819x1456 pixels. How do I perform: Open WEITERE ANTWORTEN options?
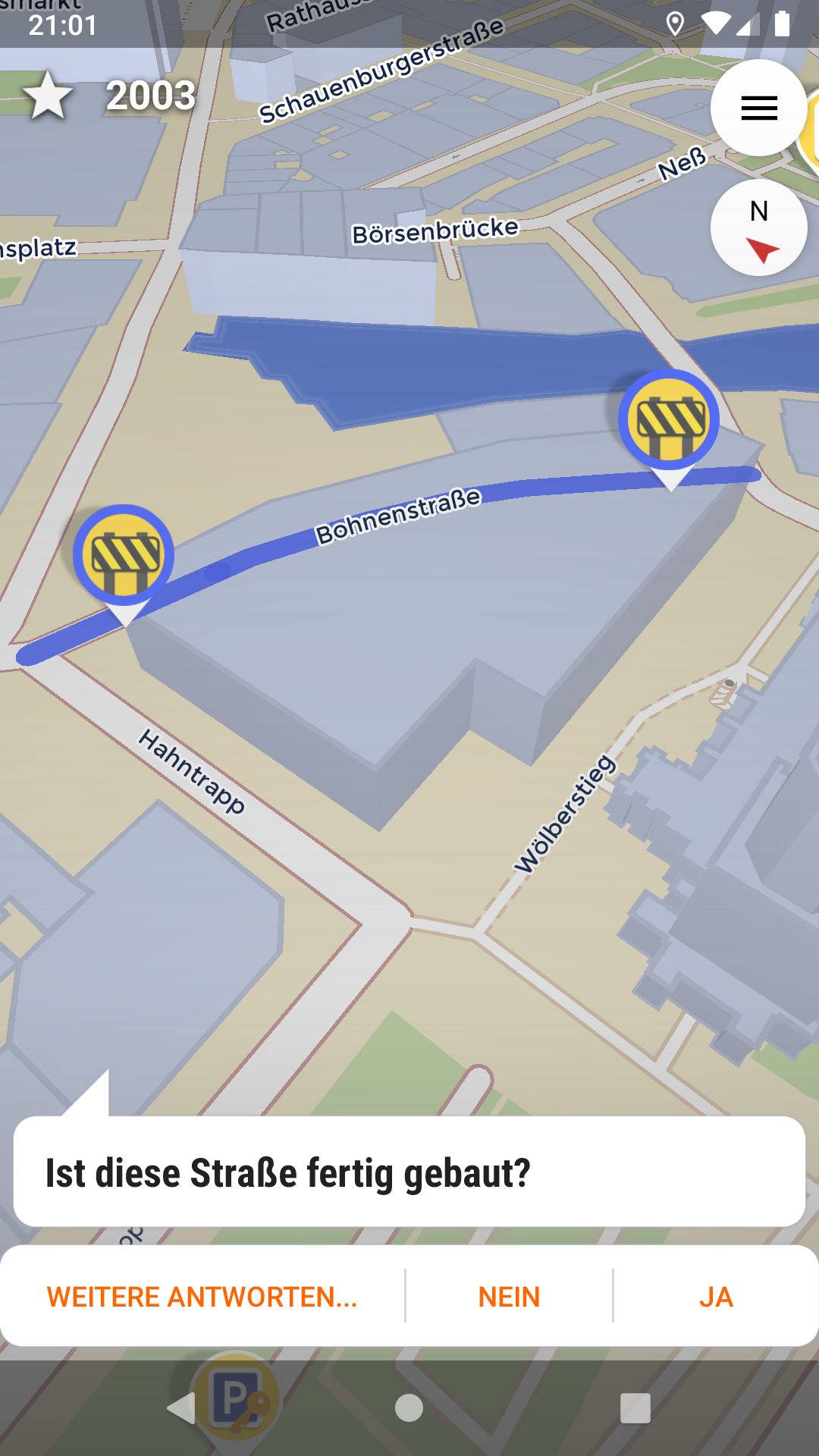coord(202,1297)
